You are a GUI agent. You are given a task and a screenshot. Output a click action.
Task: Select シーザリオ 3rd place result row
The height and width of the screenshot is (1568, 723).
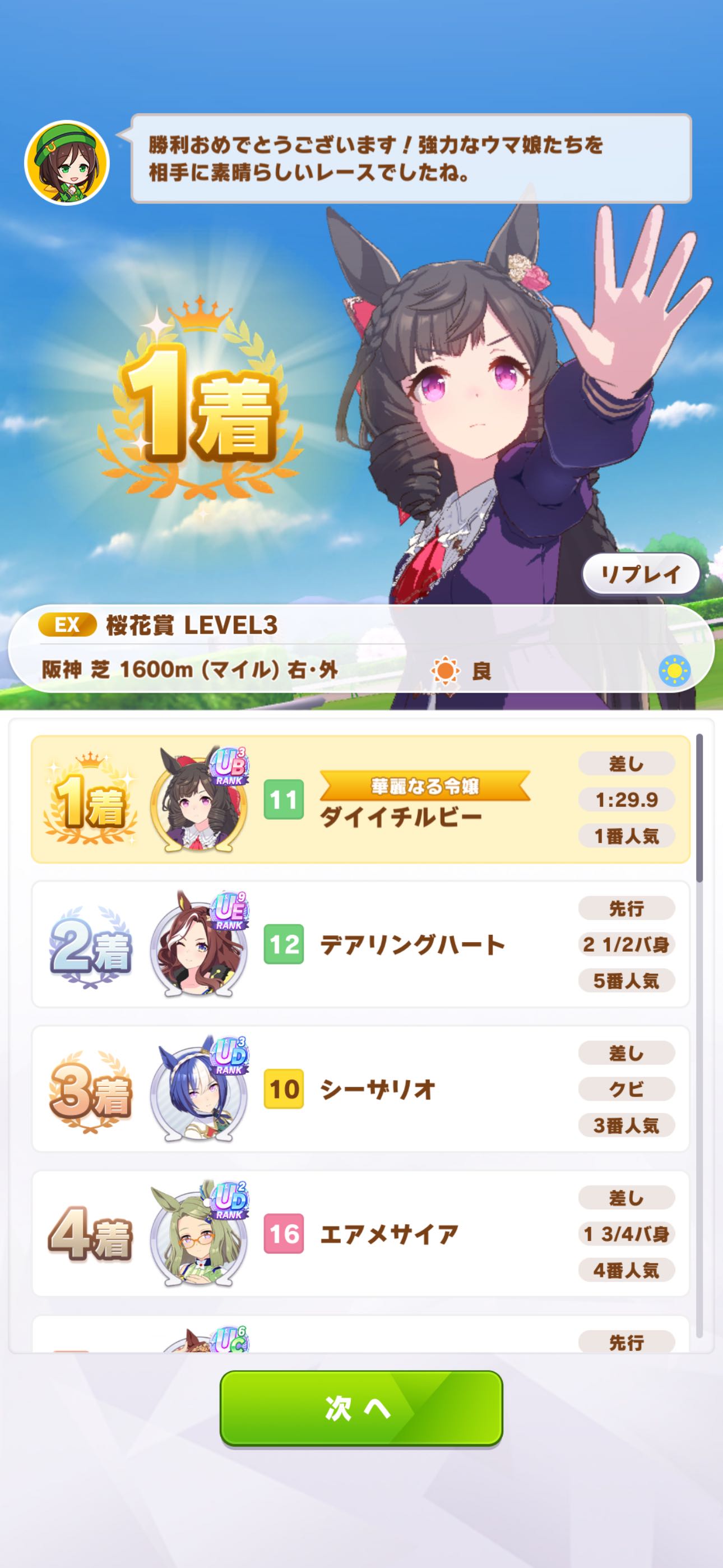(360, 1089)
